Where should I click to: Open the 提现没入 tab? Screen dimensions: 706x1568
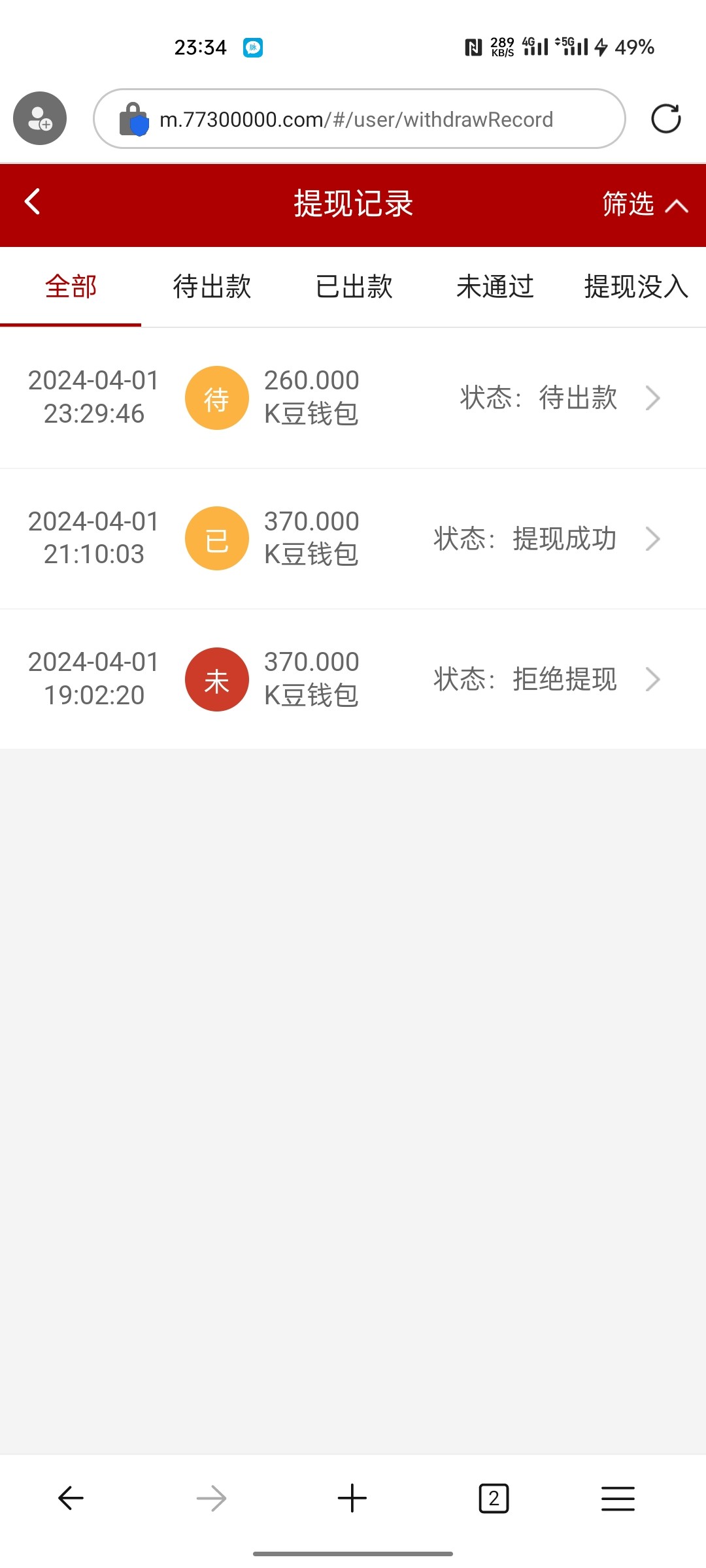(x=635, y=287)
